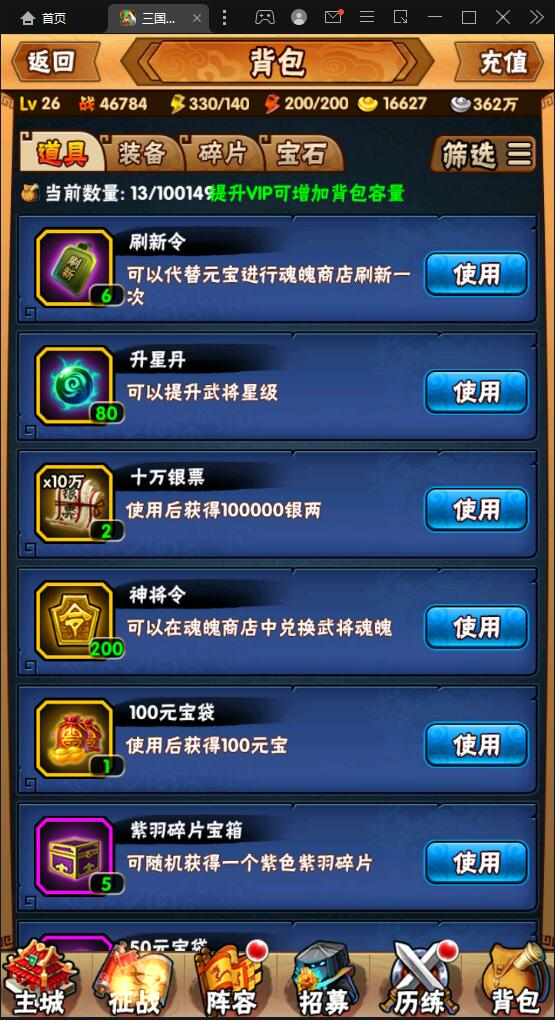Open the 充值 recharge page
The height and width of the screenshot is (1020, 555).
tap(500, 62)
